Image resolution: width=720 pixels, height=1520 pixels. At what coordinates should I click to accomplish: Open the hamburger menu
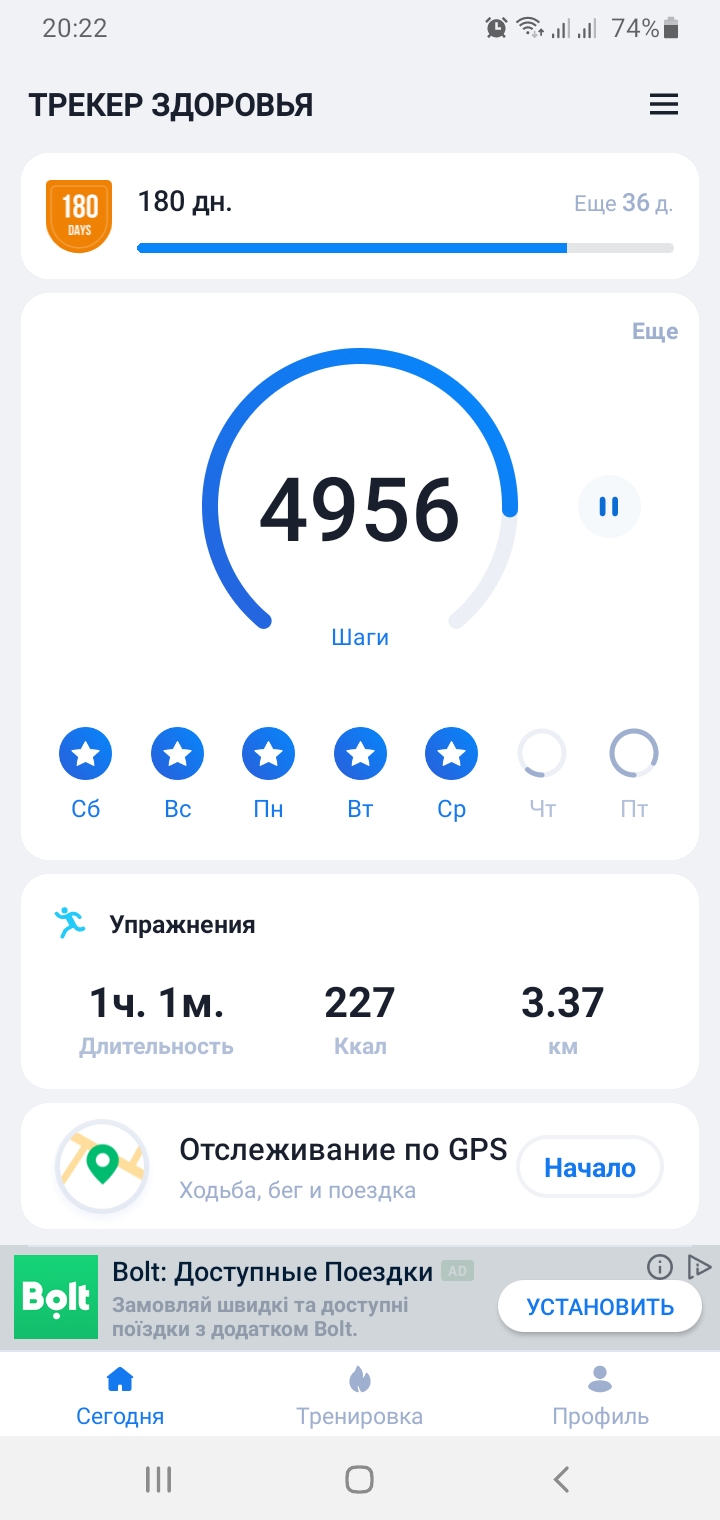coord(663,104)
